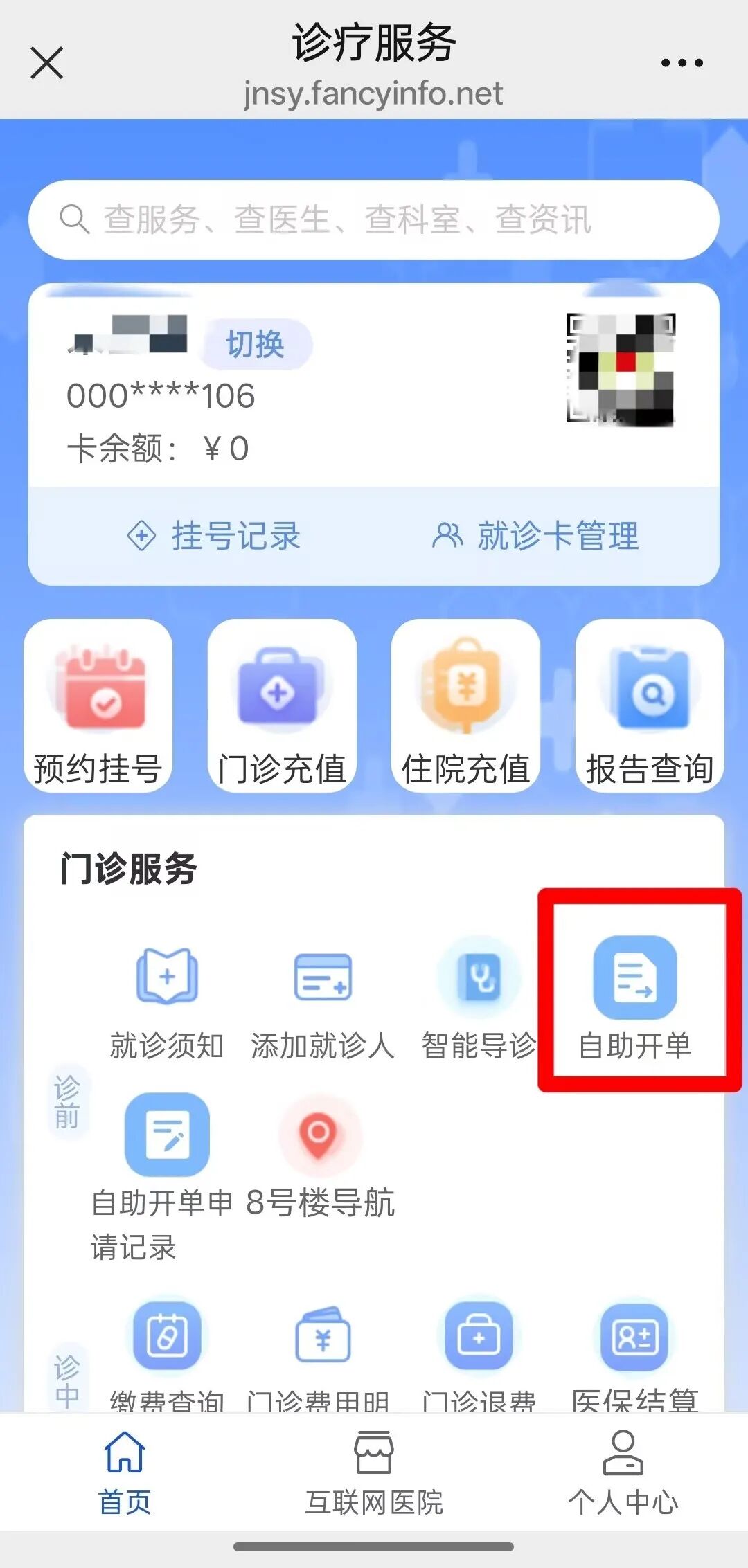Switch to the 互联网医院 tab

(x=374, y=1471)
